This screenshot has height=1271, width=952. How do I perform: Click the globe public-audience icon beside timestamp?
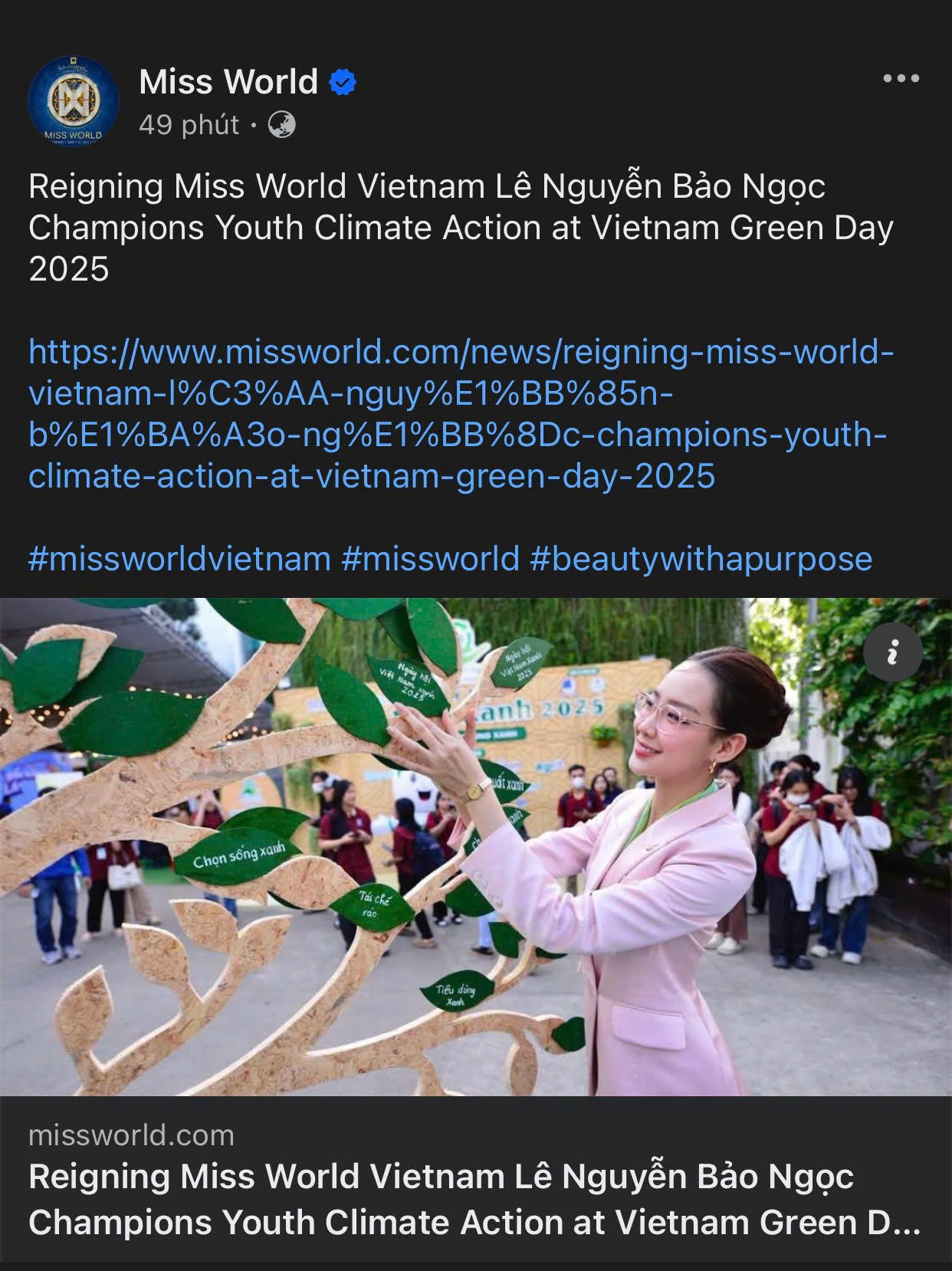click(x=282, y=125)
